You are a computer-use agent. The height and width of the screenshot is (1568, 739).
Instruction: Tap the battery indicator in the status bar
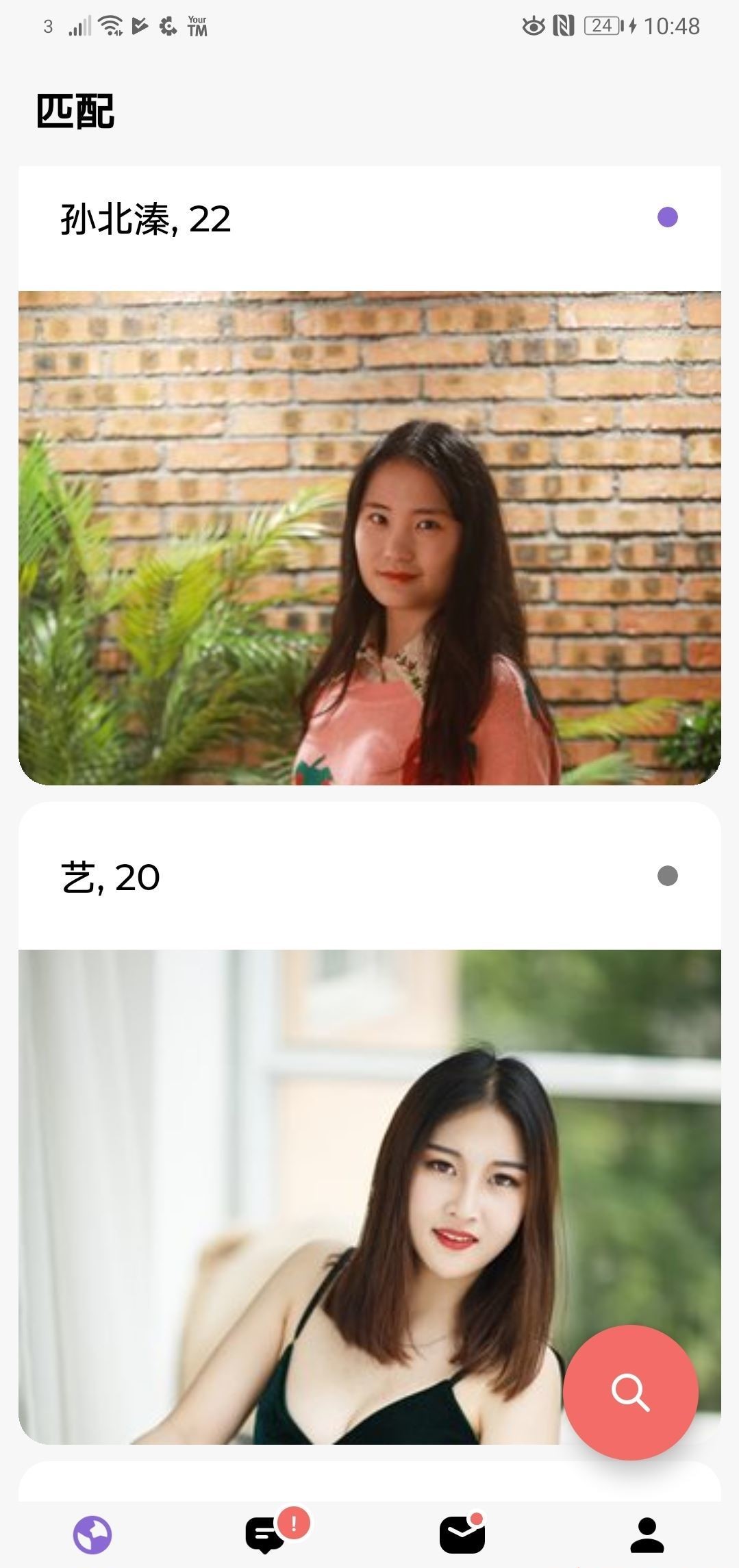click(x=601, y=25)
